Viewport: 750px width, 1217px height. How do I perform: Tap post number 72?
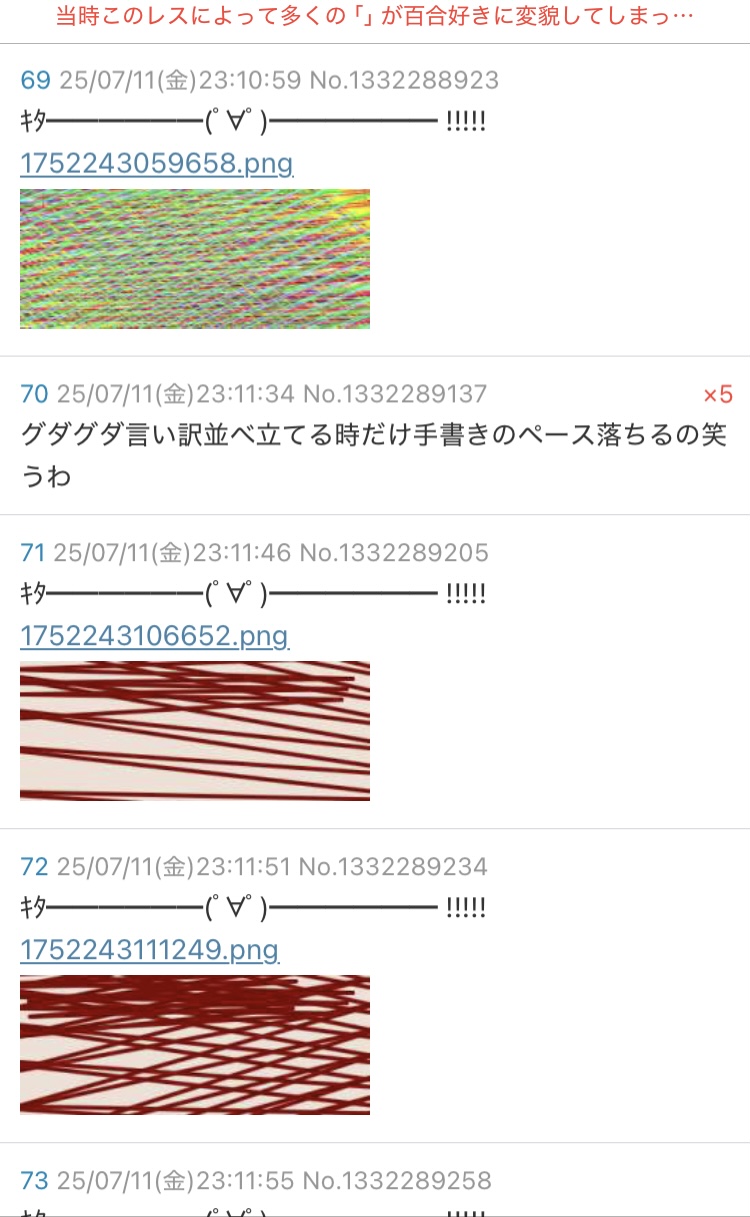click(34, 866)
